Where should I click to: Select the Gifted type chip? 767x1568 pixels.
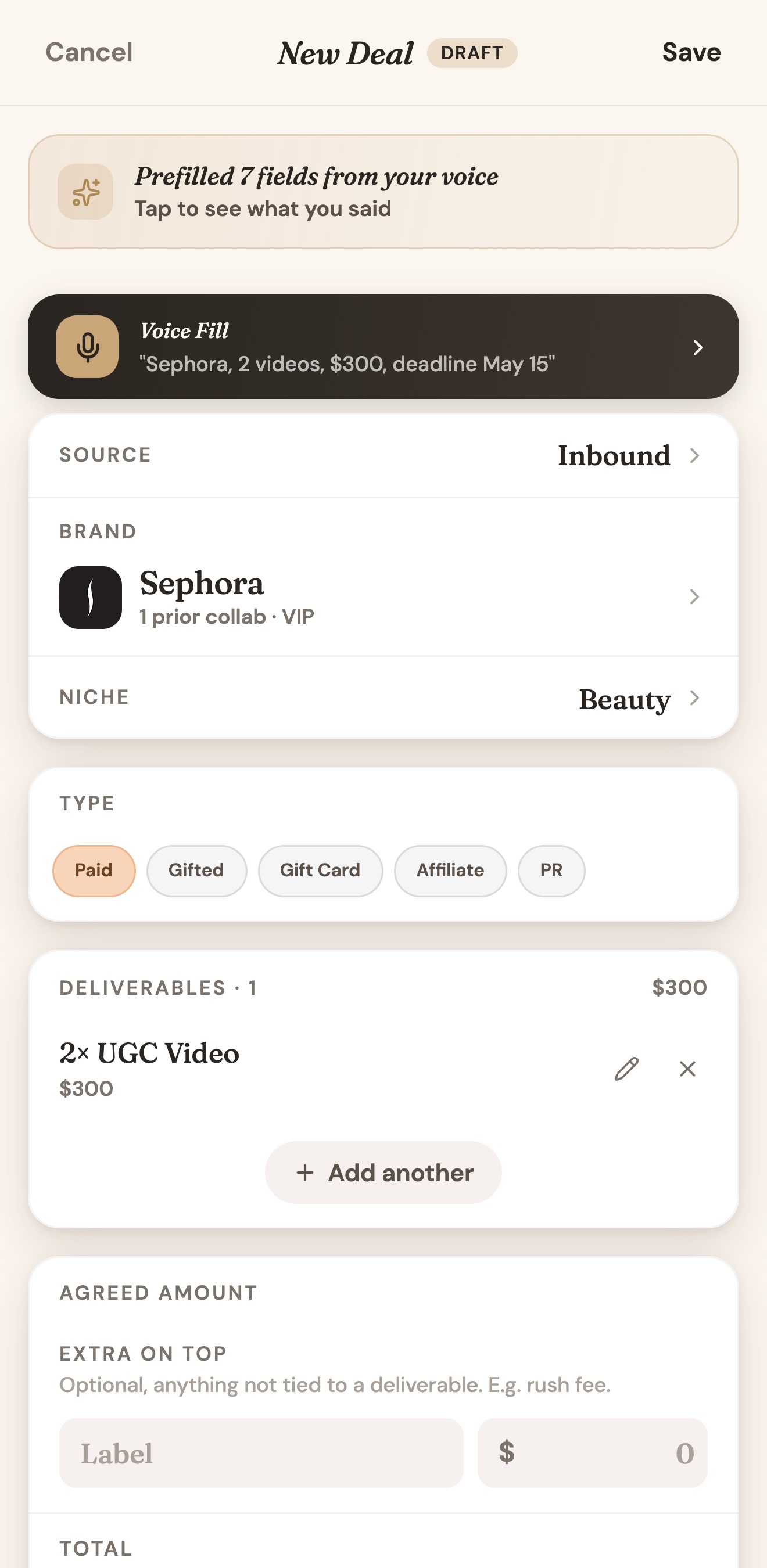point(196,871)
